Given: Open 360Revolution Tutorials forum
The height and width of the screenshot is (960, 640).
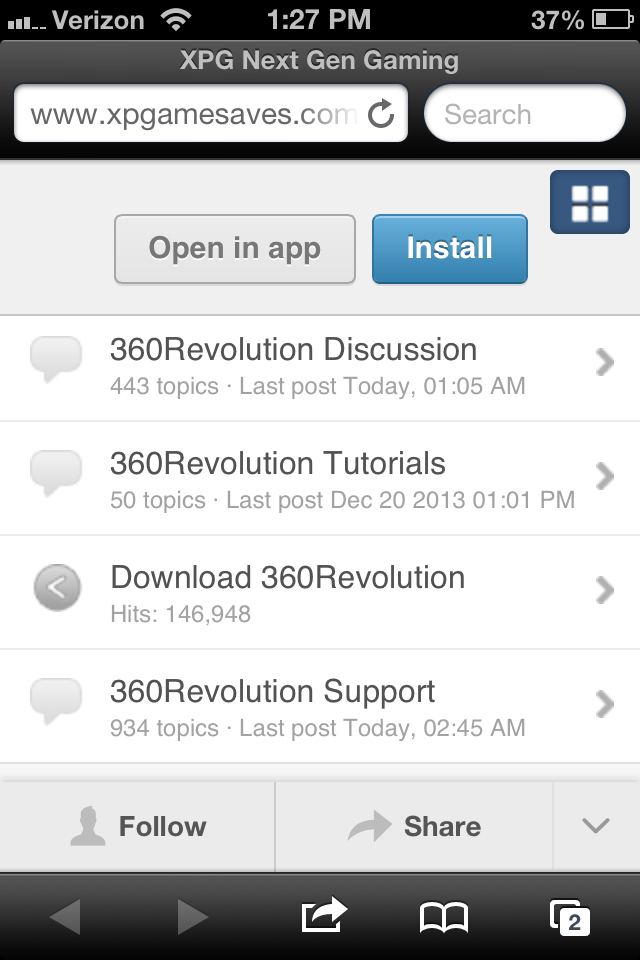Looking at the screenshot, I should (x=320, y=479).
